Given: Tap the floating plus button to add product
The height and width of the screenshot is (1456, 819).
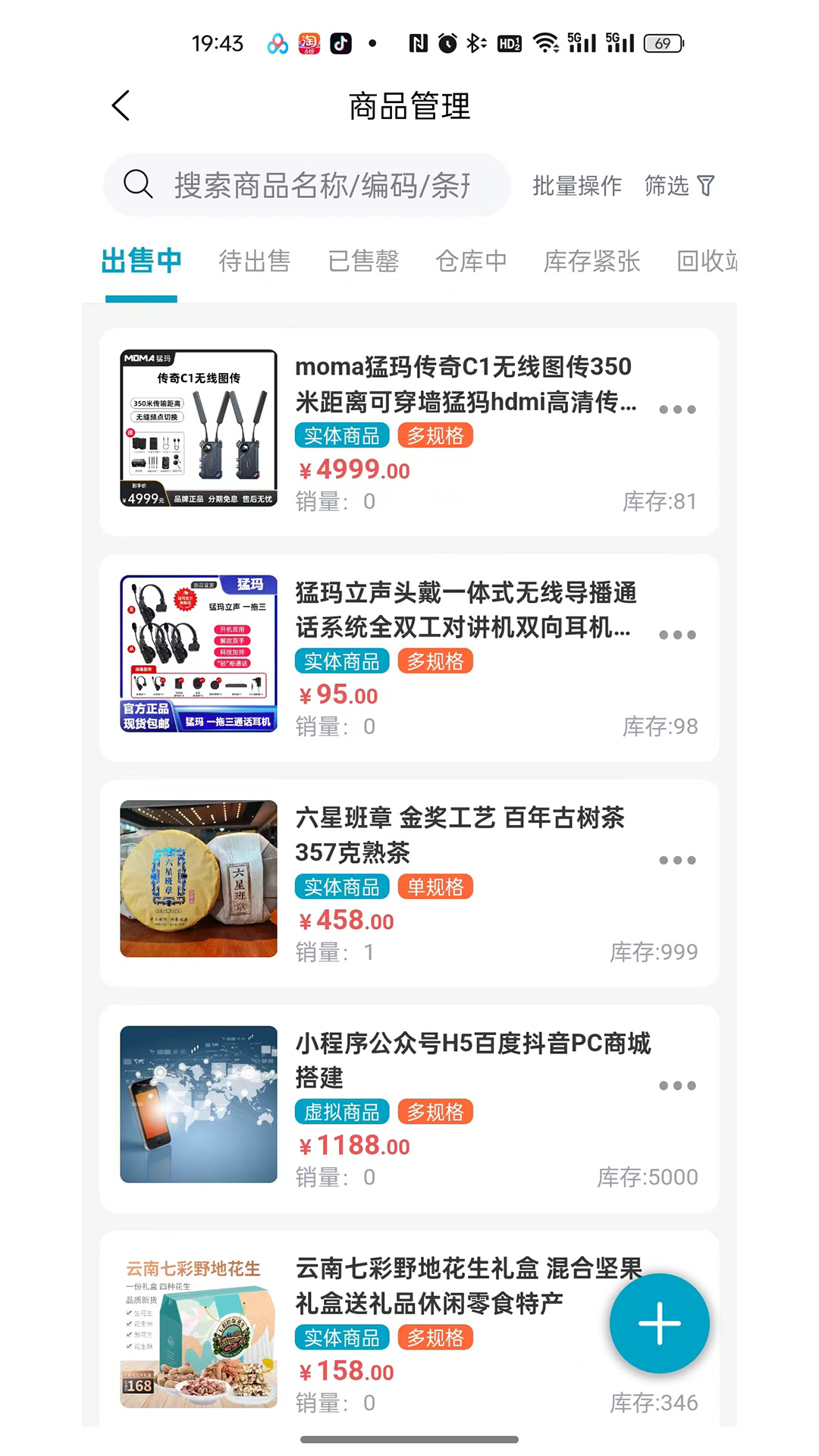Looking at the screenshot, I should click(x=658, y=1323).
